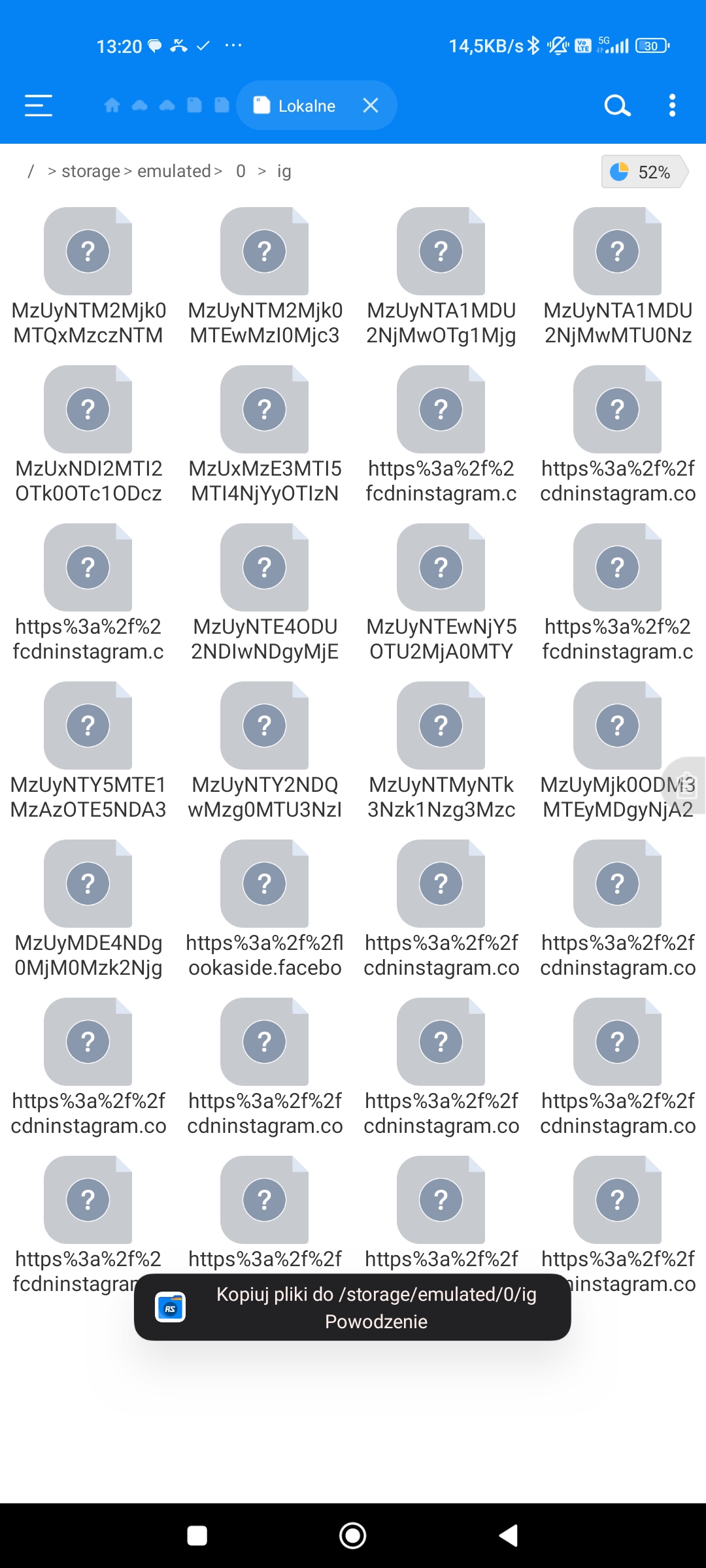
Task: Open file MzUyNTY5MTE1 MzAzOTE5NDA3
Action: tap(88, 726)
